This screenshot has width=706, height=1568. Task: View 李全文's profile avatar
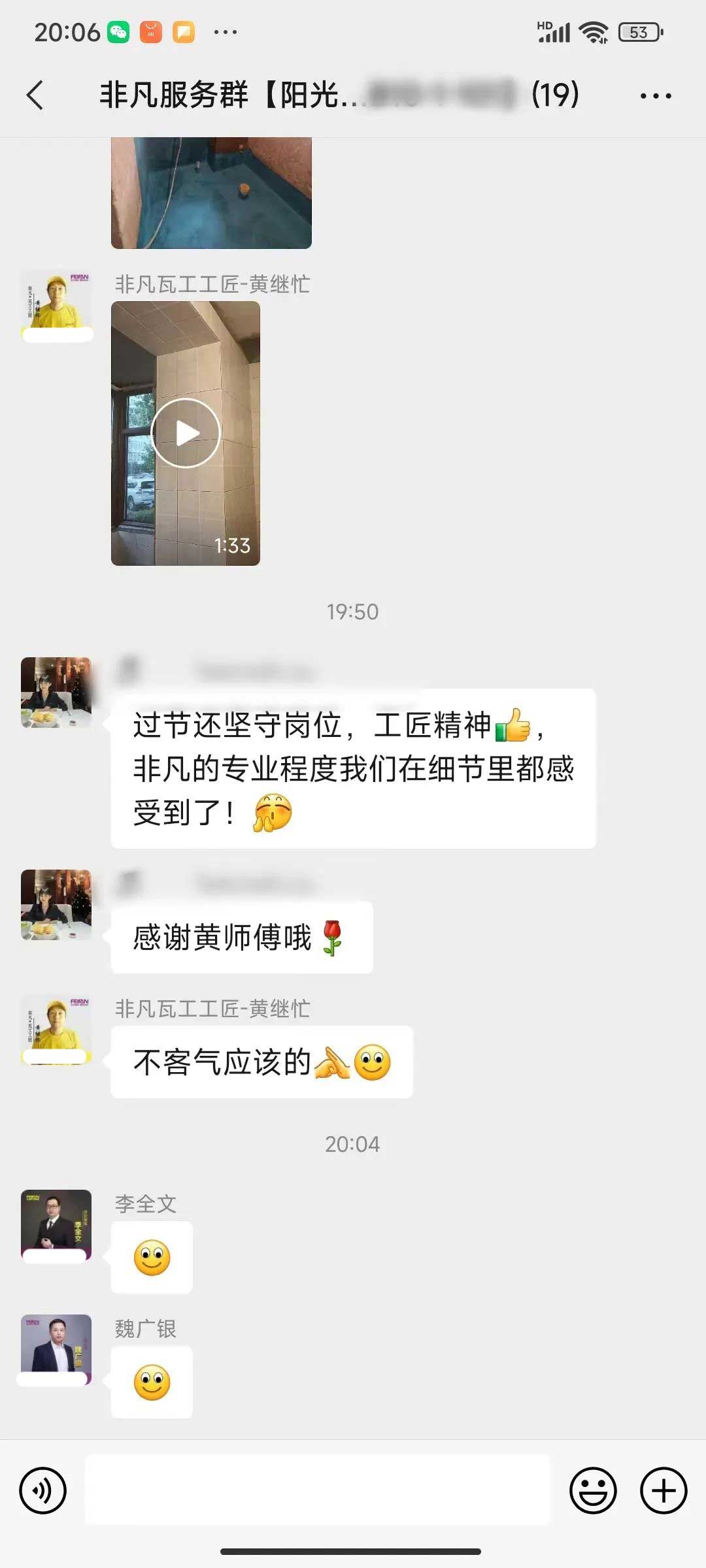point(56,1224)
